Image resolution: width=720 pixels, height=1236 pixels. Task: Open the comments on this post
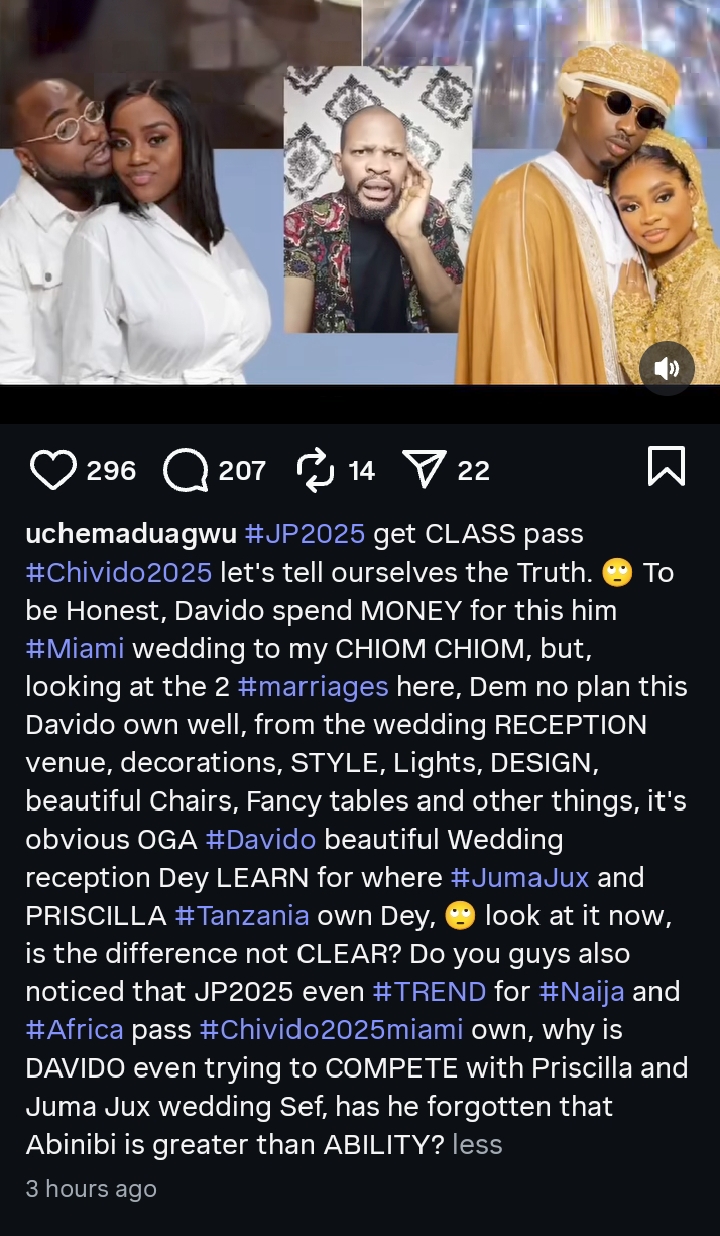(185, 469)
